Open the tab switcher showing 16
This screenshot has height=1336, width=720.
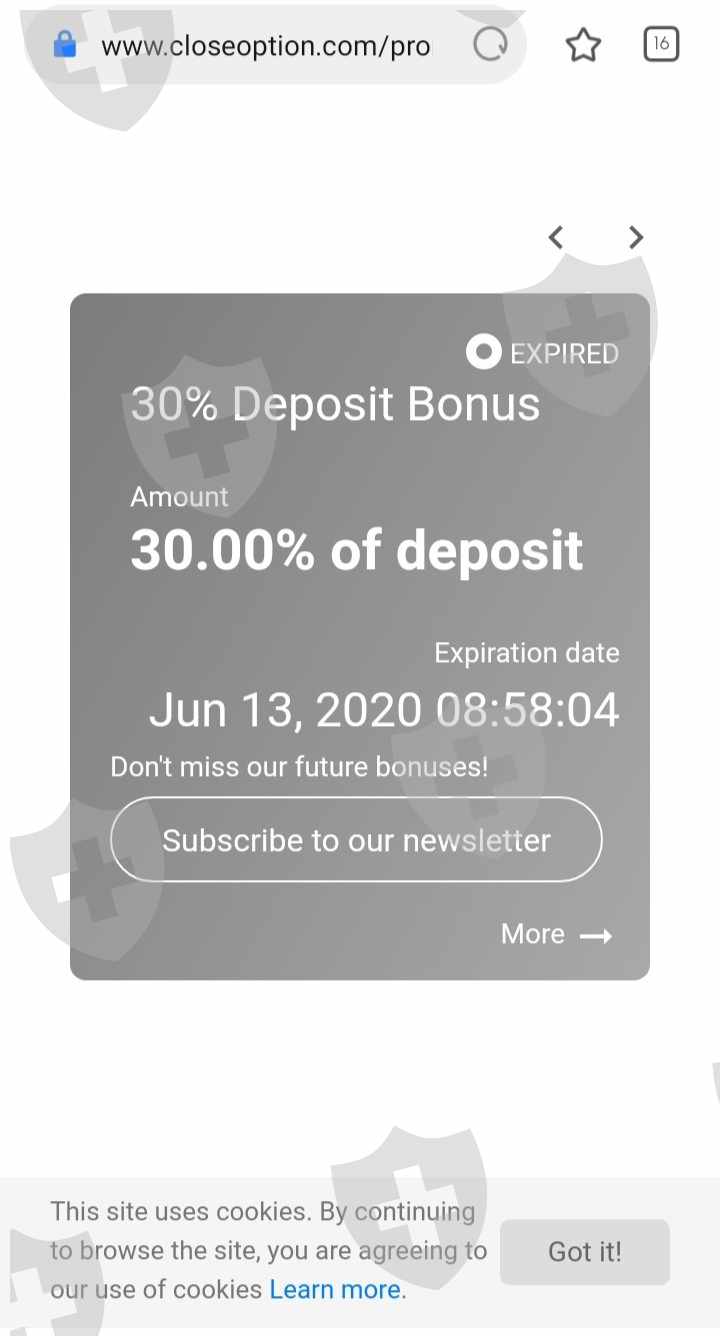click(661, 44)
